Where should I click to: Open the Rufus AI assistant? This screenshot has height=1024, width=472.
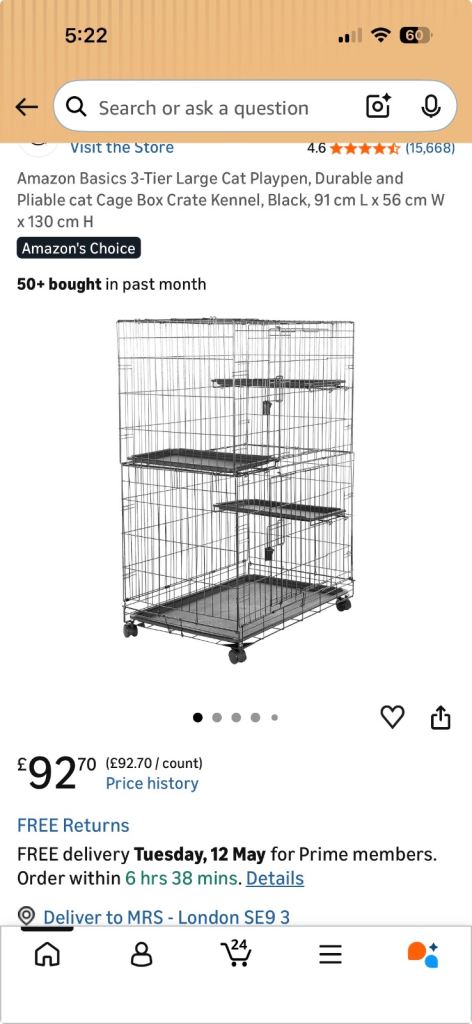pyautogui.click(x=423, y=955)
